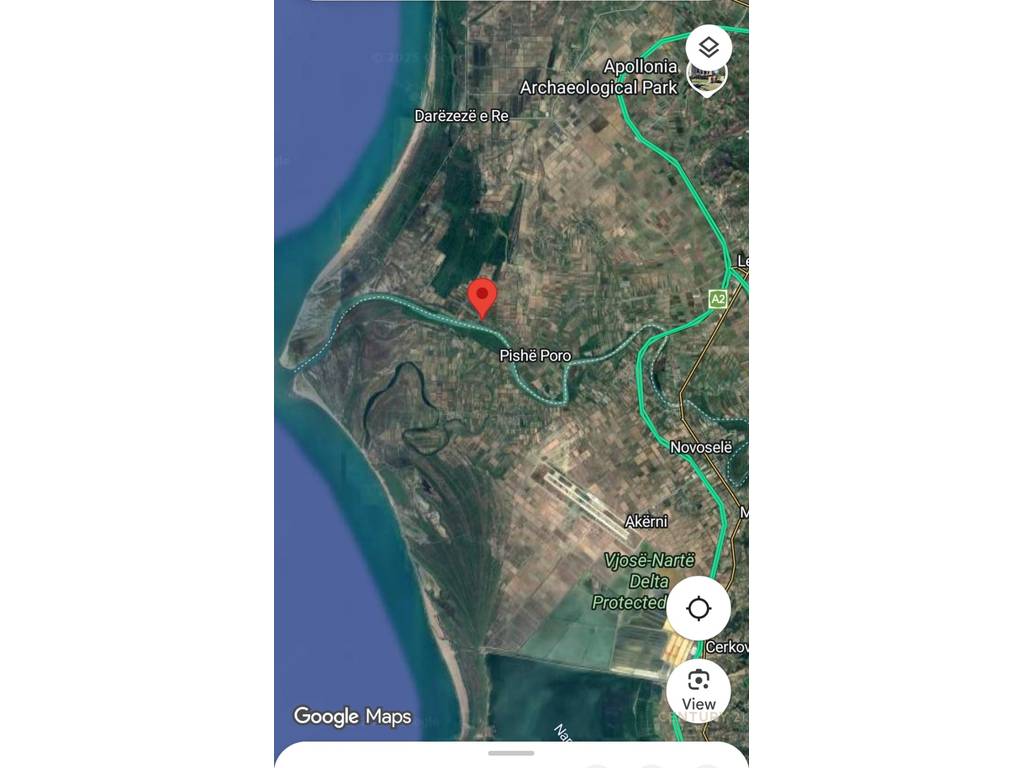Tap the red dropped pin
Viewport: 1024px width, 768px height.
pos(483,298)
